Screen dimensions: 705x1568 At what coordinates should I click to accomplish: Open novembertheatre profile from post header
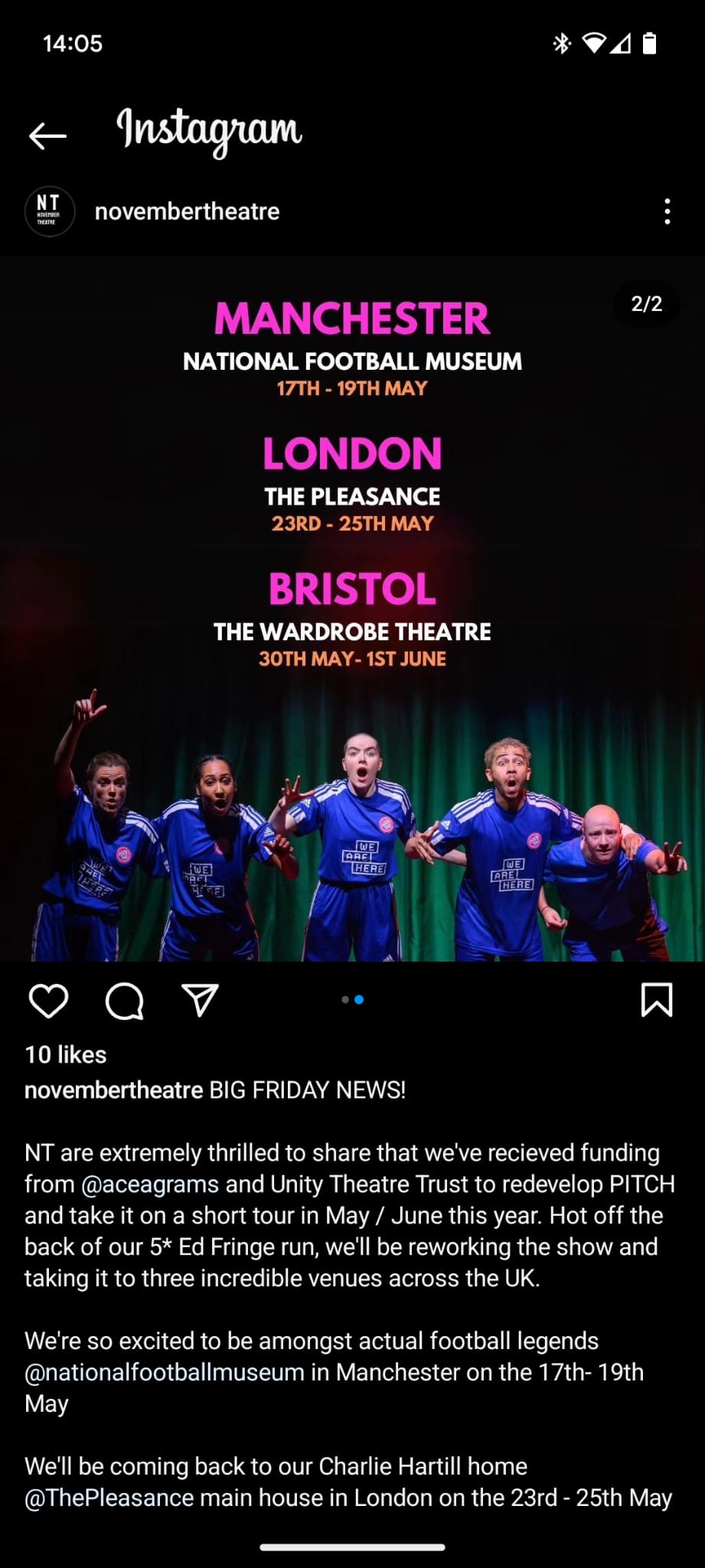tap(187, 211)
